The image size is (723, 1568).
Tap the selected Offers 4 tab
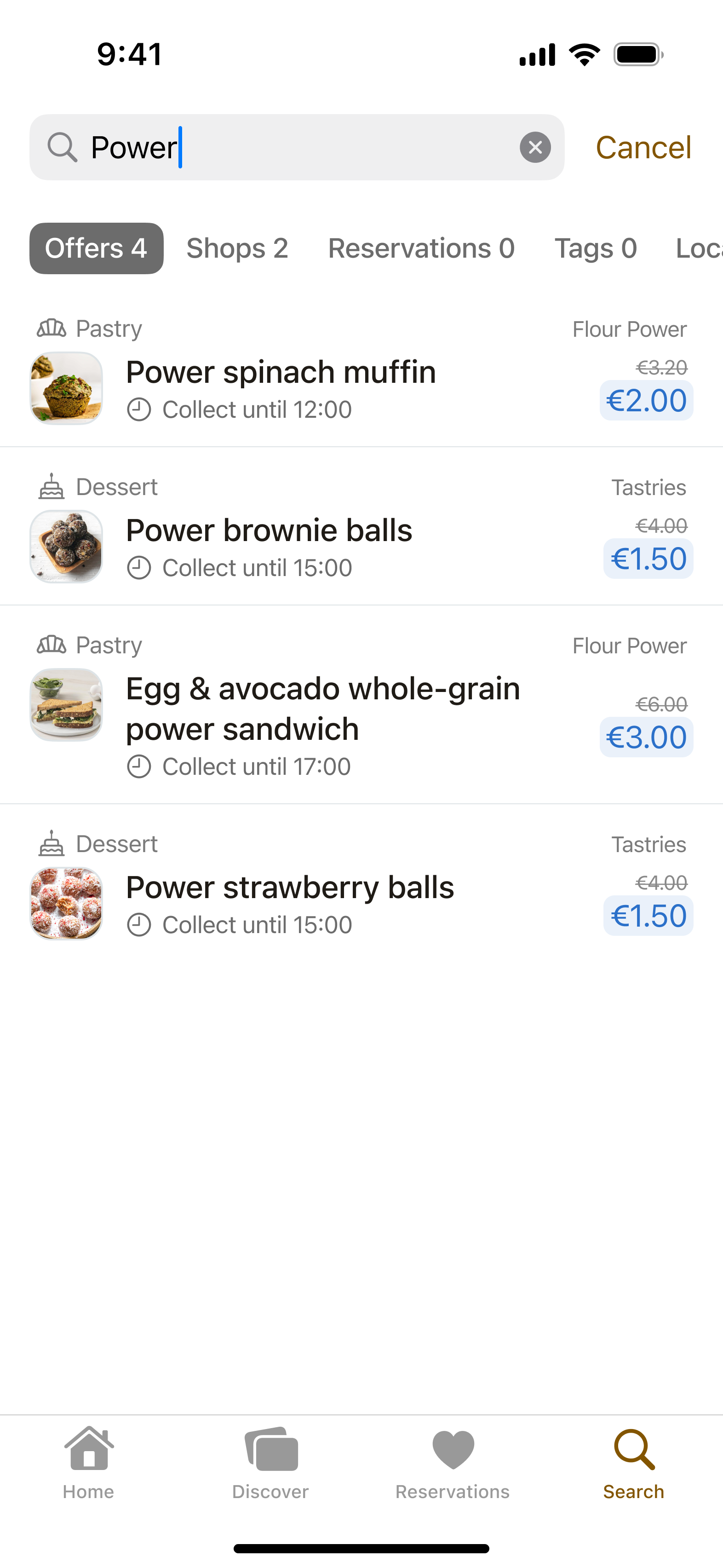pyautogui.click(x=96, y=248)
